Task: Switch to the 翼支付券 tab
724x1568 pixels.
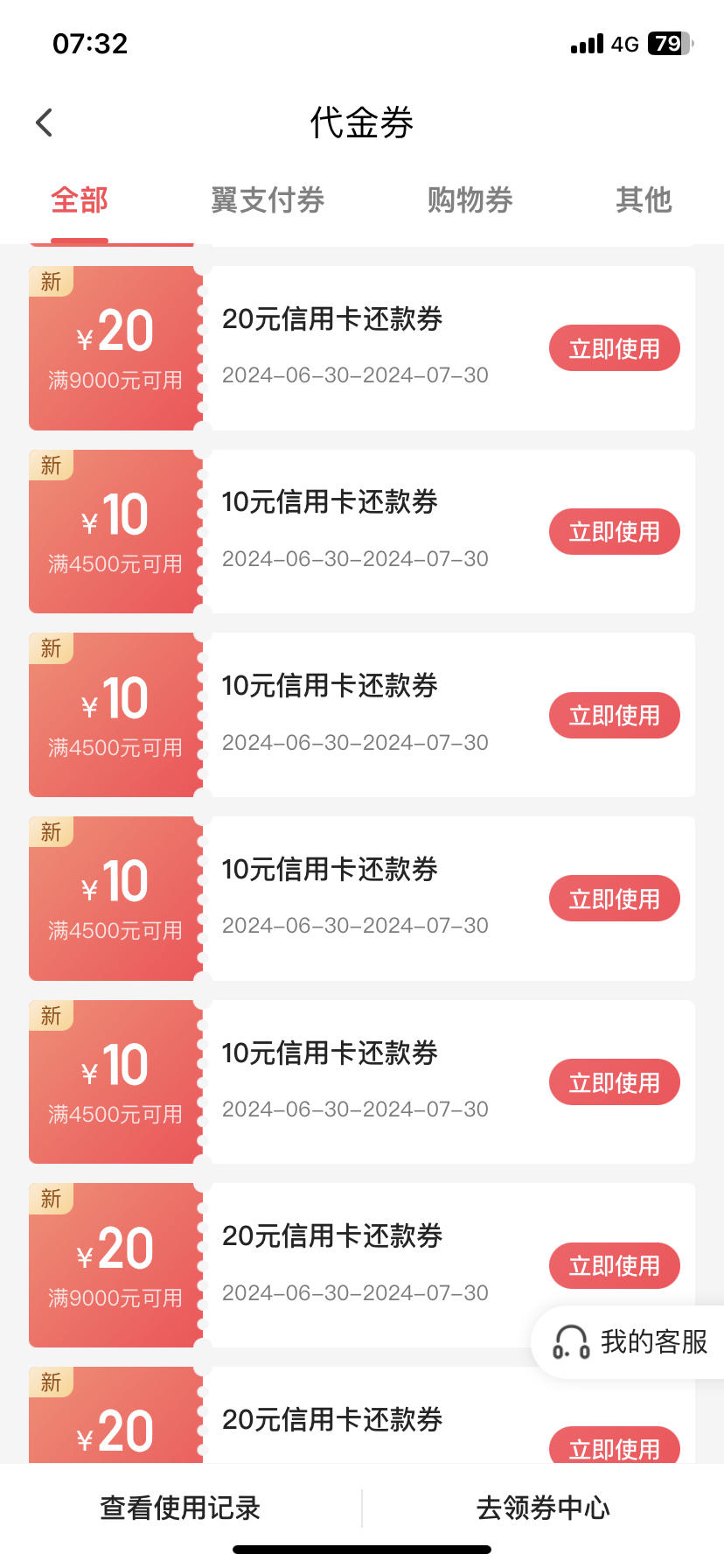Action: click(268, 200)
